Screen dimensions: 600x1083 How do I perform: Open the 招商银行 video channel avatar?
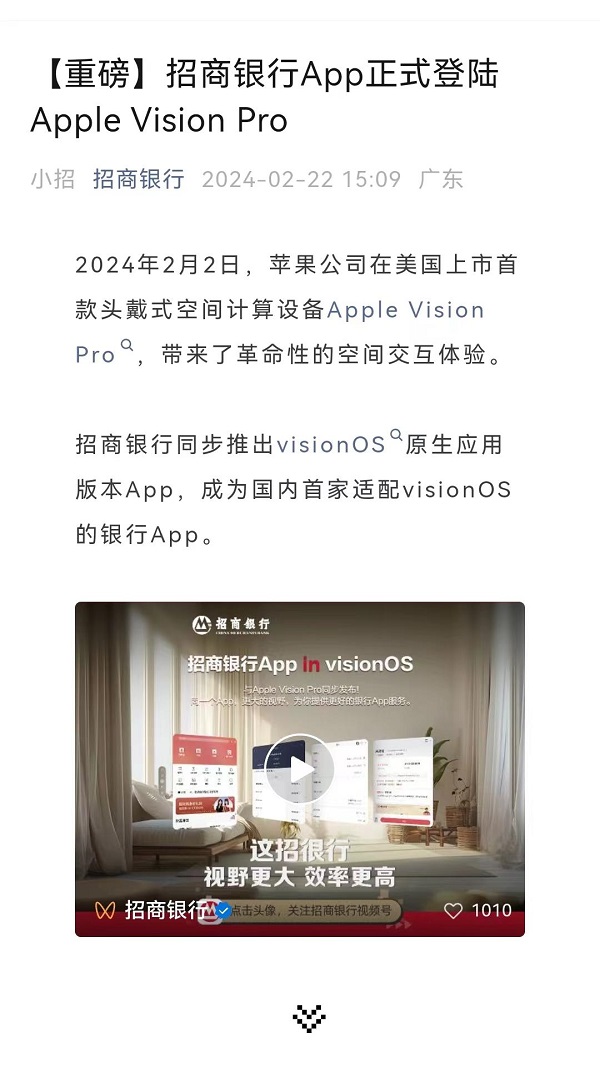(105, 910)
